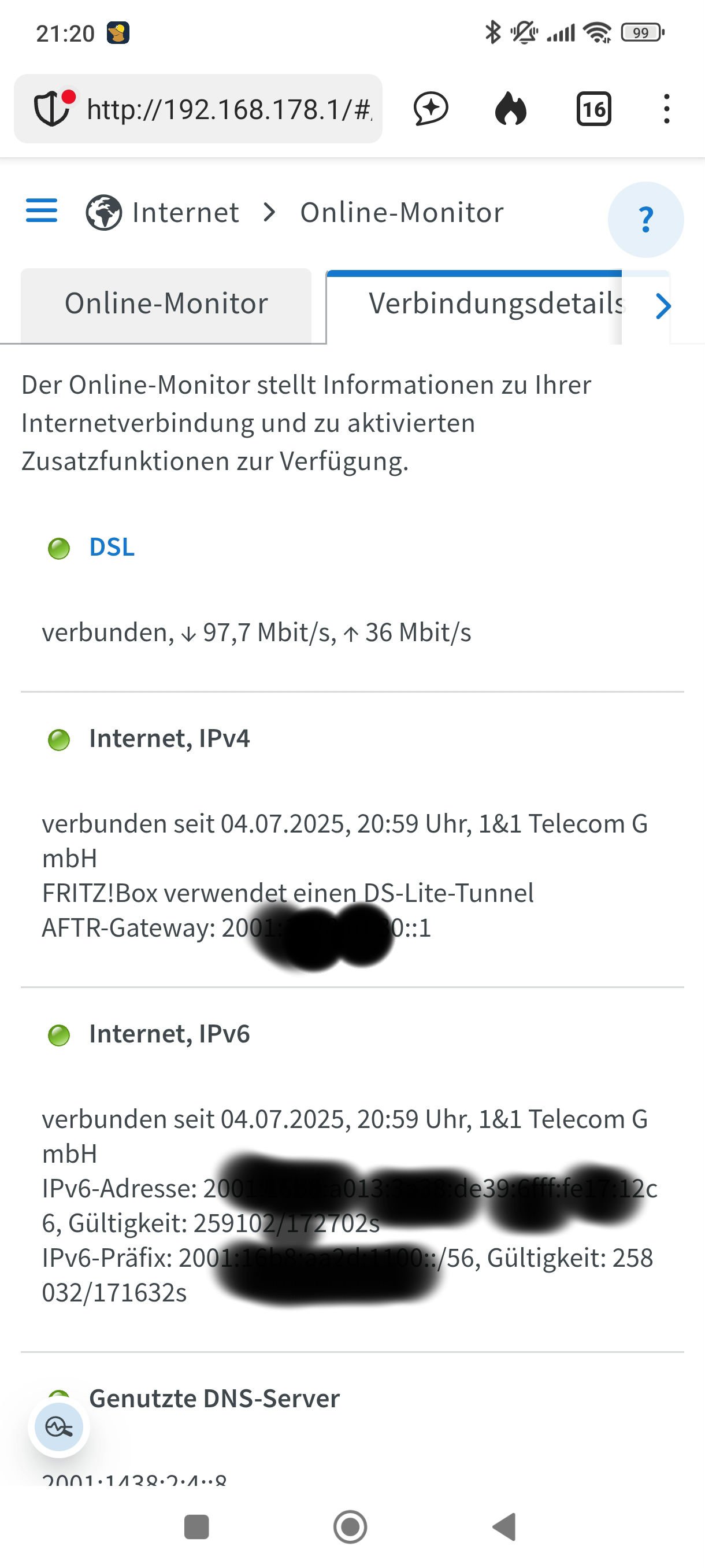This screenshot has width=705, height=1568.
Task: Open the tab switcher showing 16
Action: (593, 109)
